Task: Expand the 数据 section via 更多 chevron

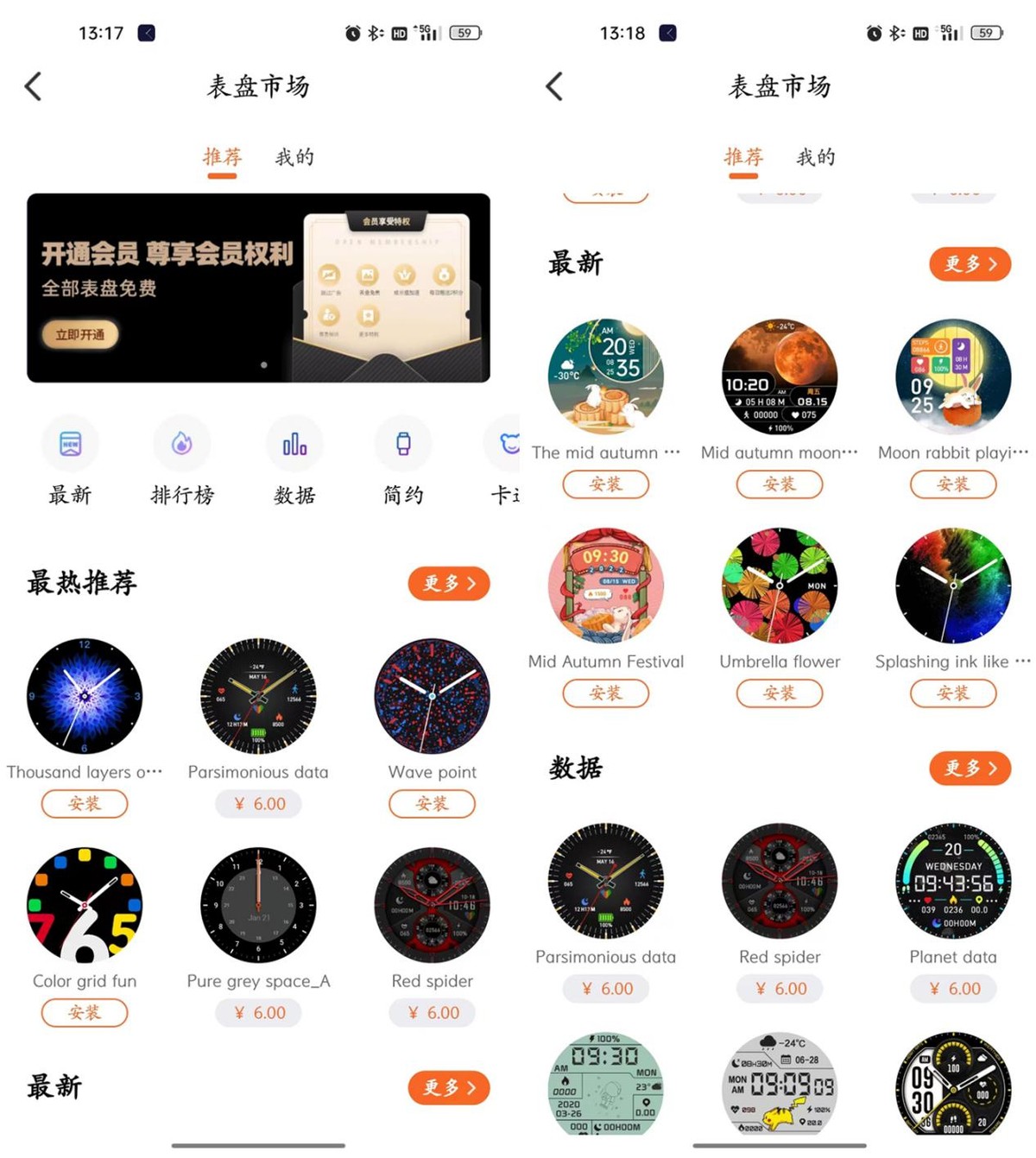Action: coord(970,768)
